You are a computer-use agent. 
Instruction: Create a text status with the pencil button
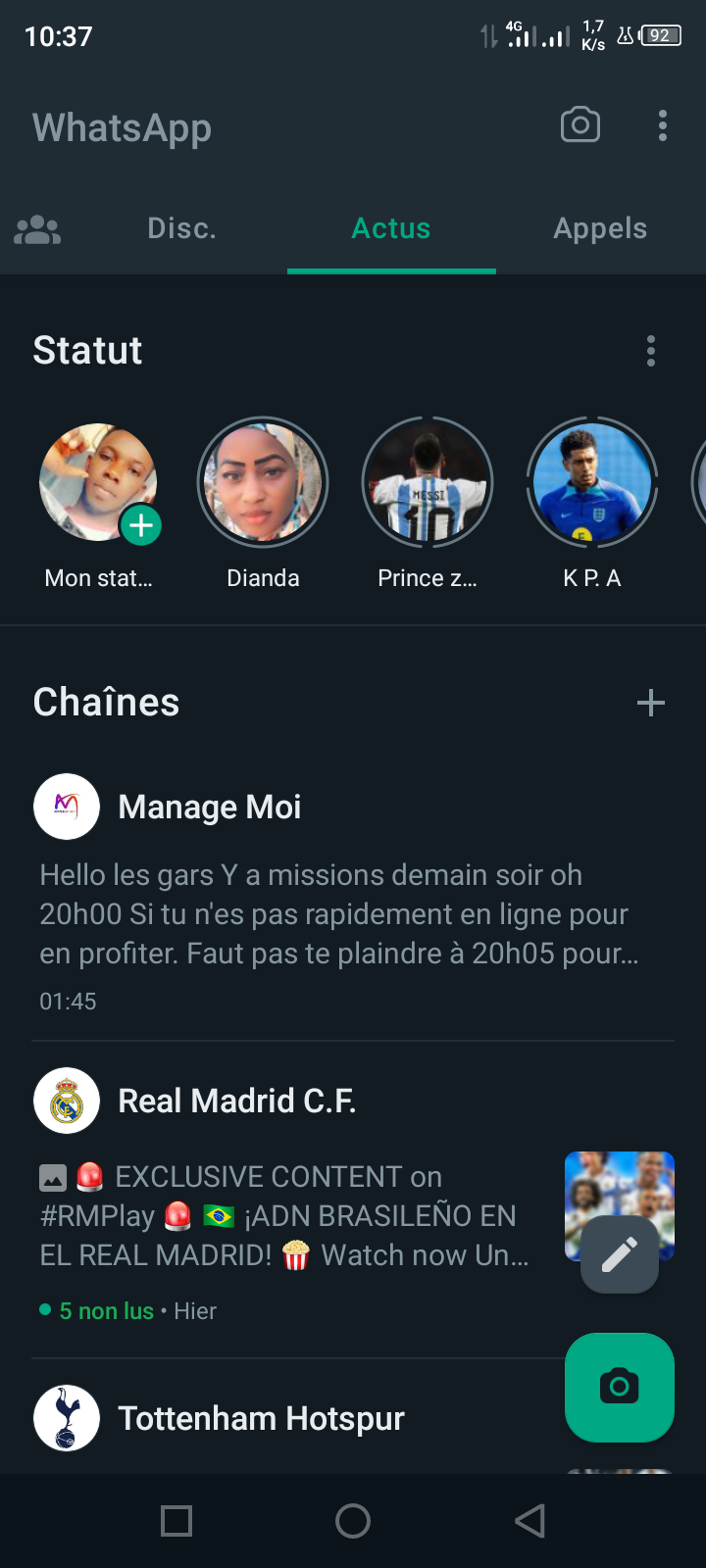620,1254
